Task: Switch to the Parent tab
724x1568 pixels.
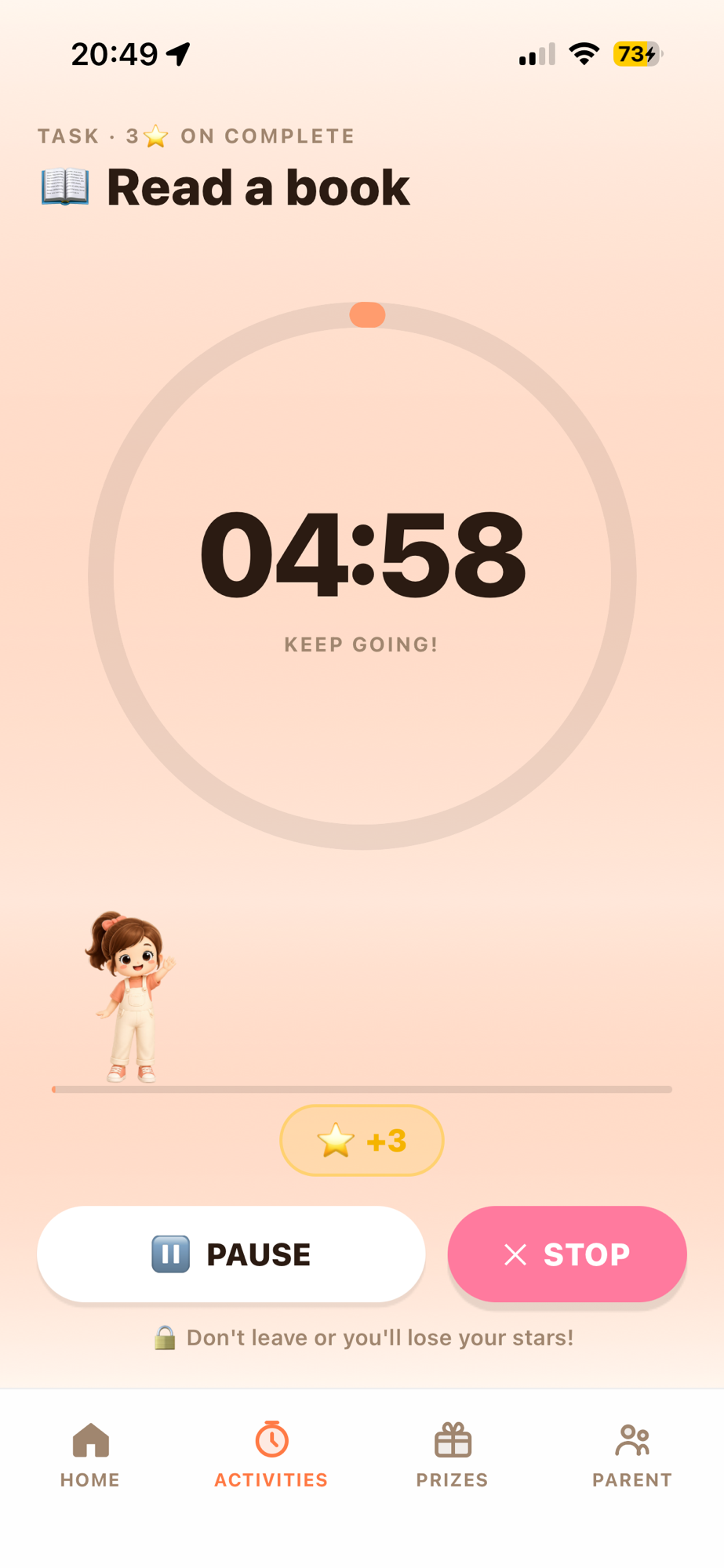Action: tap(632, 1455)
